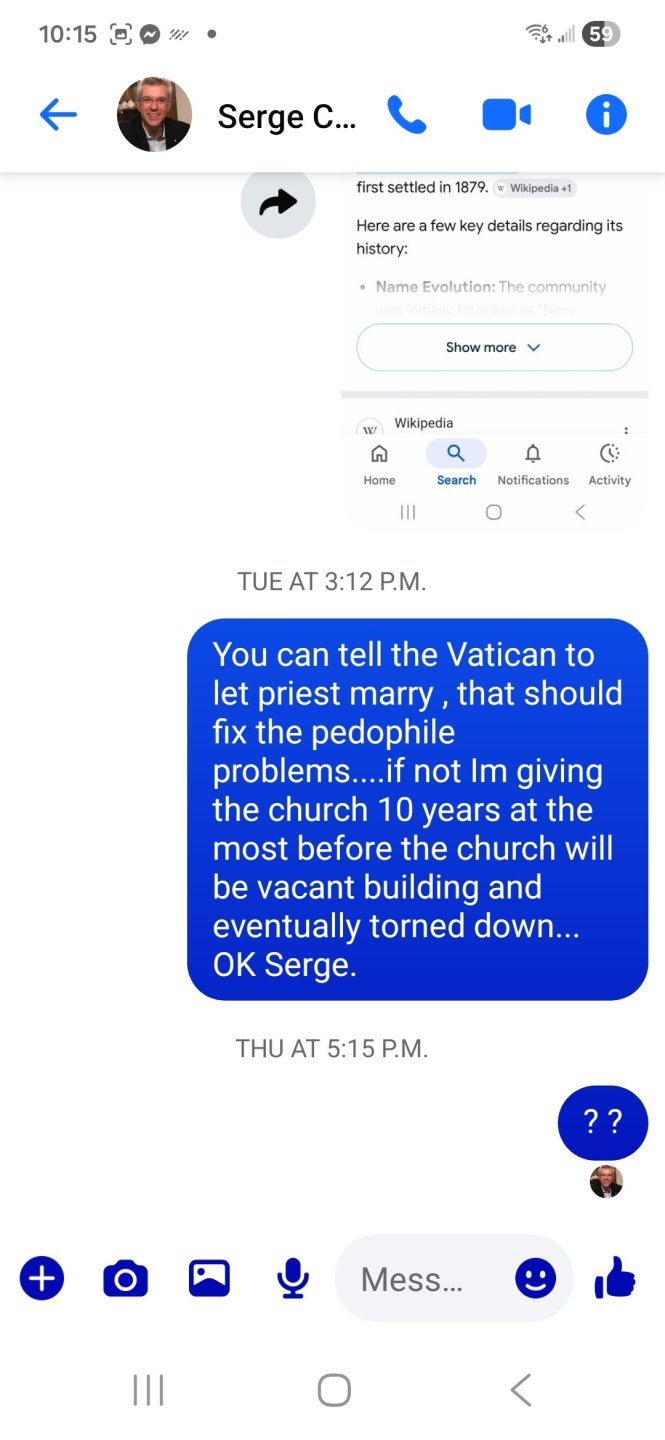Open more options with the plus icon

(42, 1278)
